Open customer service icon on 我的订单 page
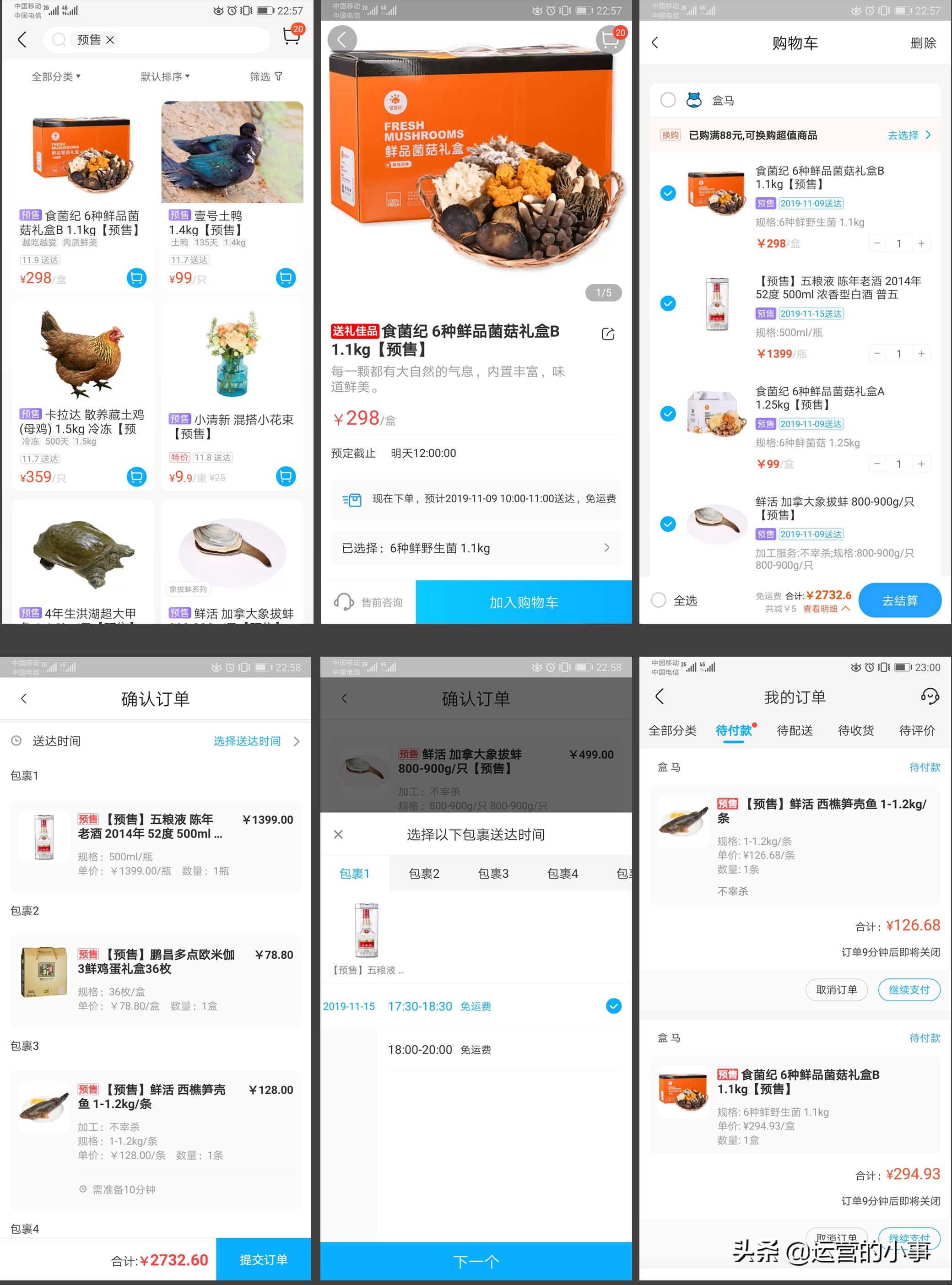Screen dimensions: 952x1285 (930, 696)
